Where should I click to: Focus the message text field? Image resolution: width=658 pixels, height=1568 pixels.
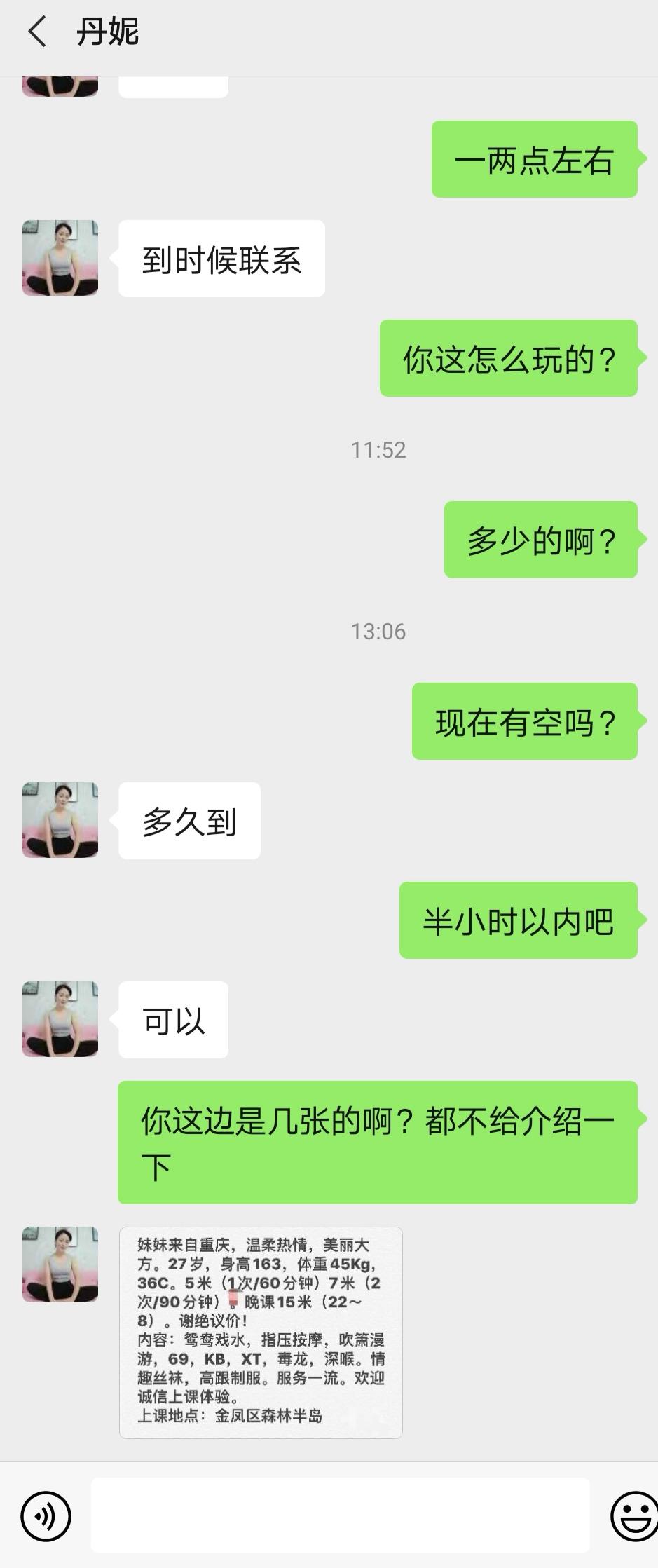pos(340,1515)
